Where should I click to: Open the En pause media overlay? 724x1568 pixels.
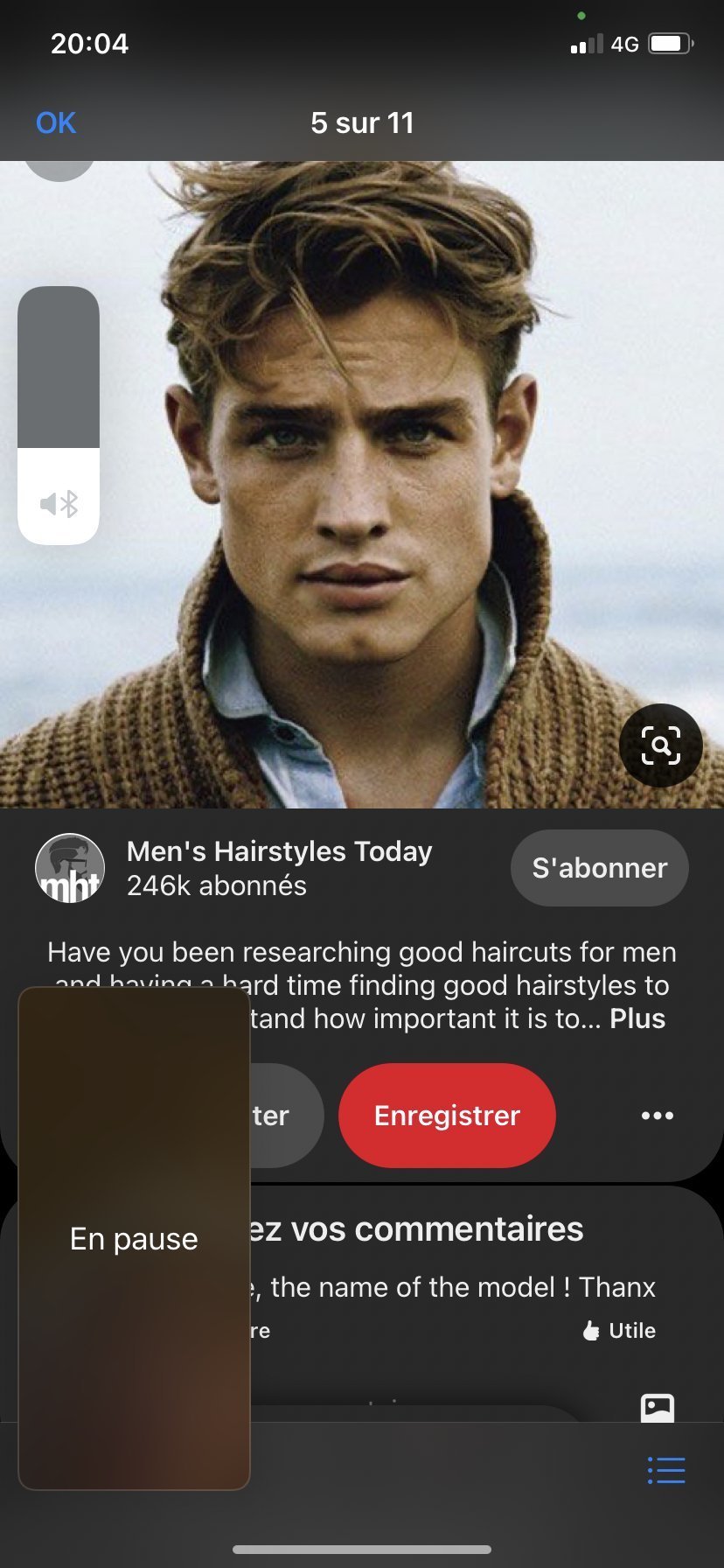click(134, 1238)
